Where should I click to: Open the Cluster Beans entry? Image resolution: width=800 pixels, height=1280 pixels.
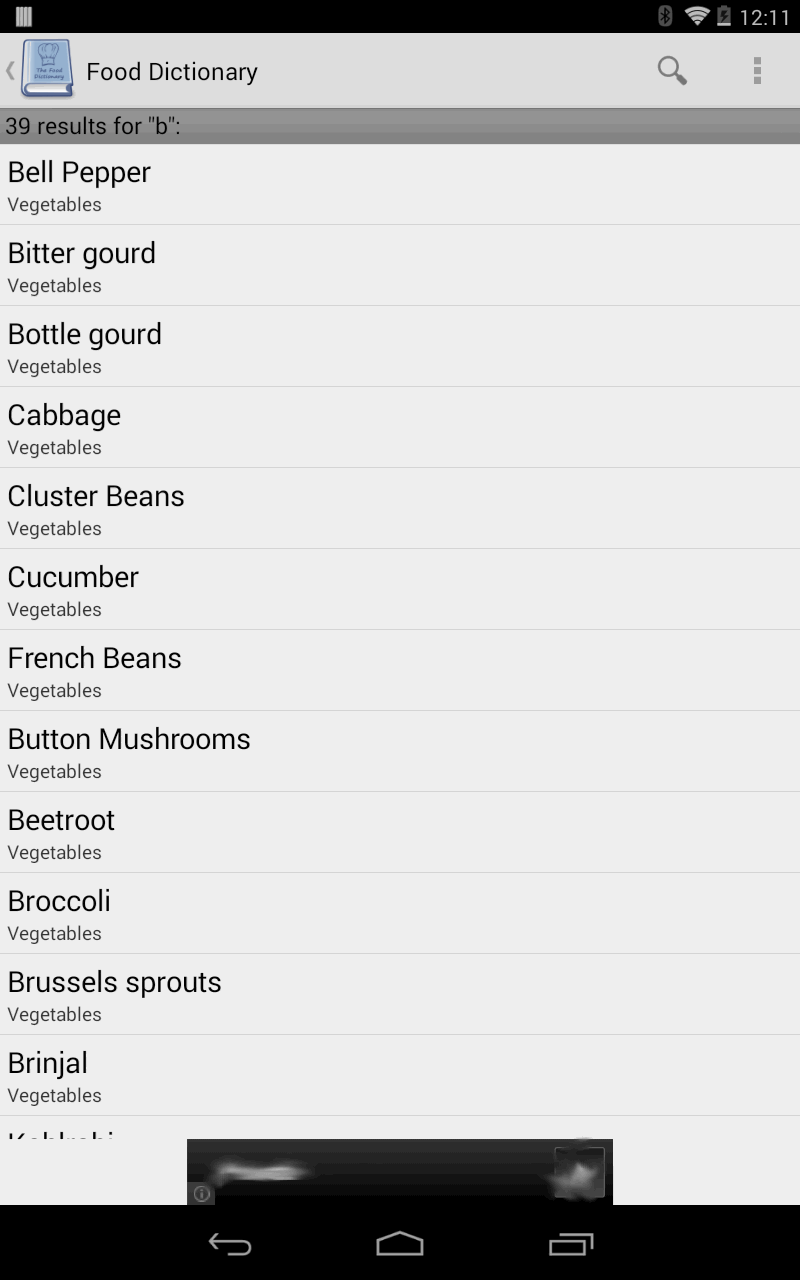[400, 508]
